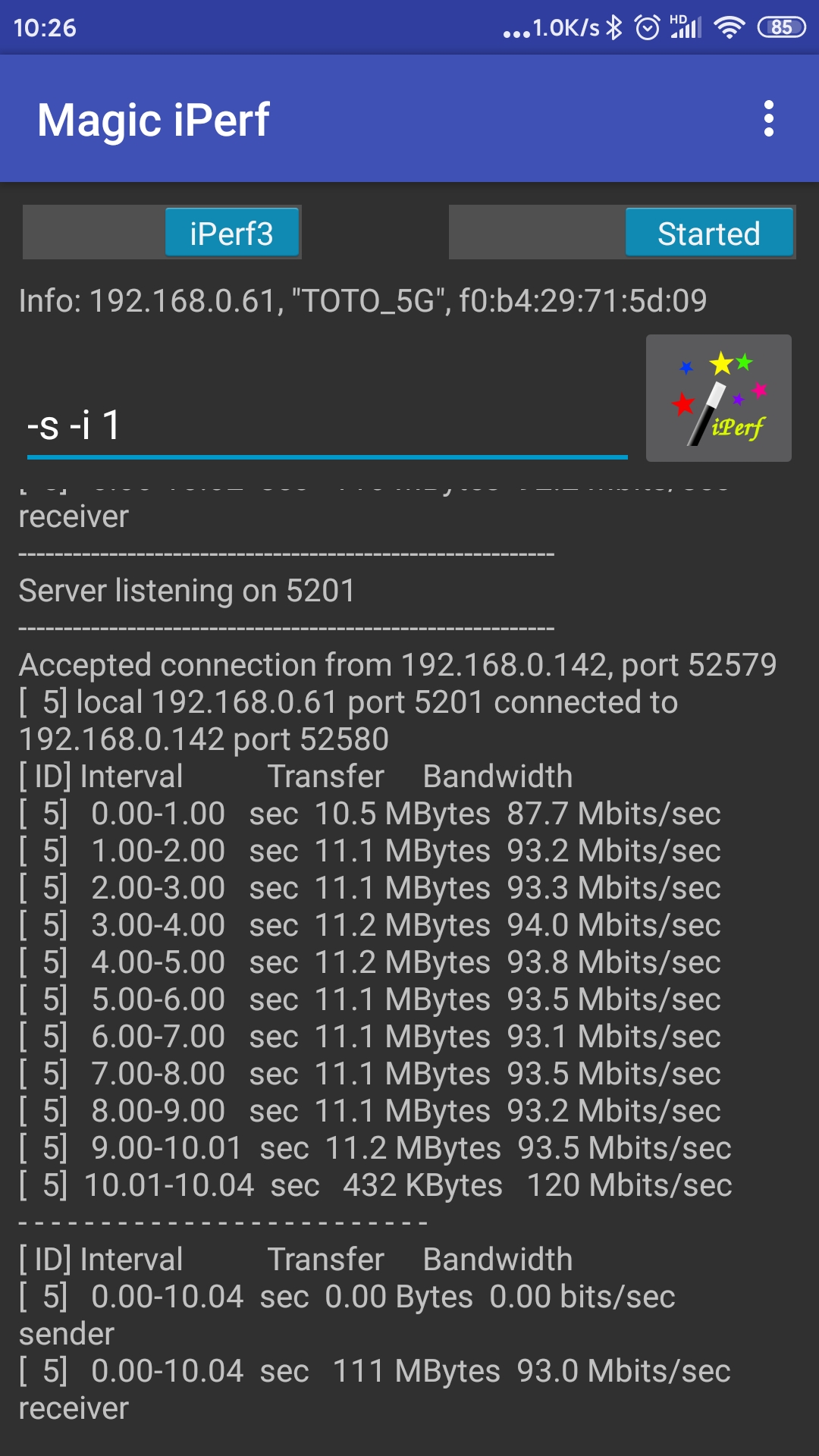Tap the cyan underline beneath the command field
The width and height of the screenshot is (819, 1456).
[x=326, y=457]
